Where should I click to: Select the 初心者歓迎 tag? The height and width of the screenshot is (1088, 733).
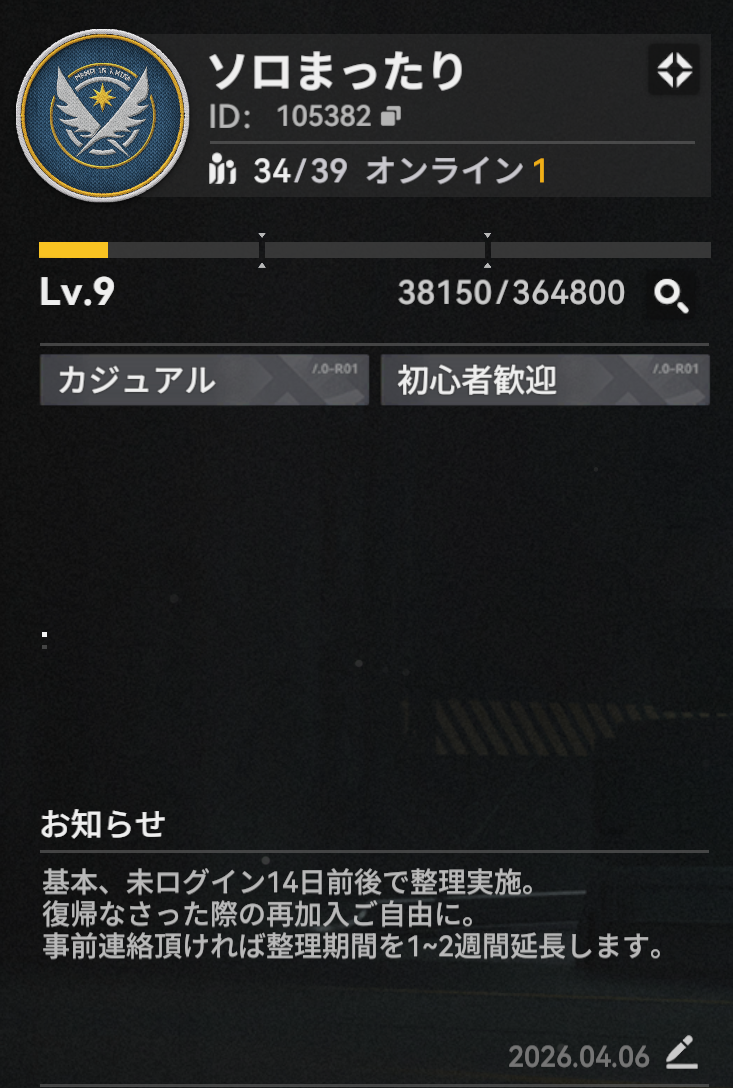(x=545, y=380)
